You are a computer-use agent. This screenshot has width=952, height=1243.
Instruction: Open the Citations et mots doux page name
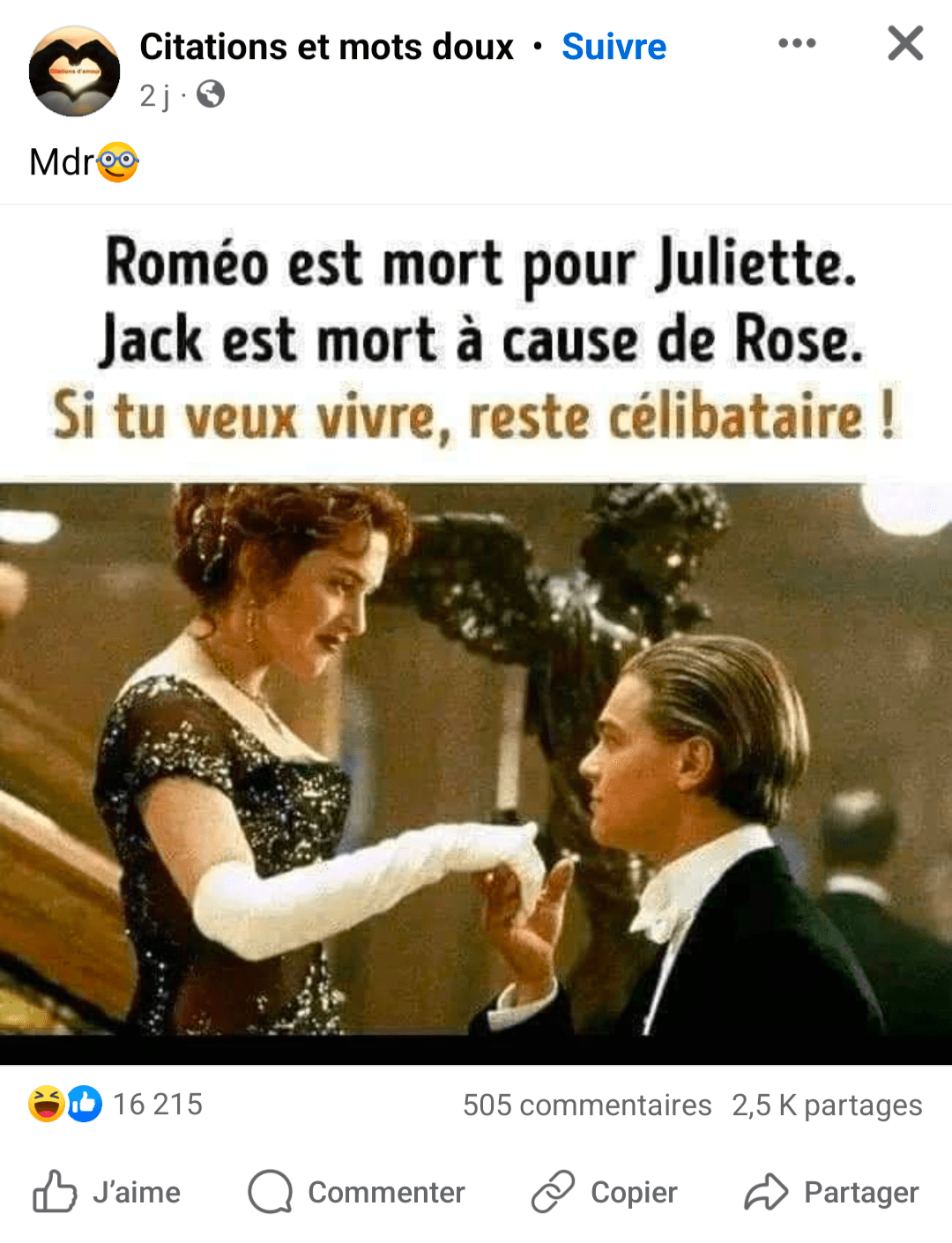tap(326, 47)
